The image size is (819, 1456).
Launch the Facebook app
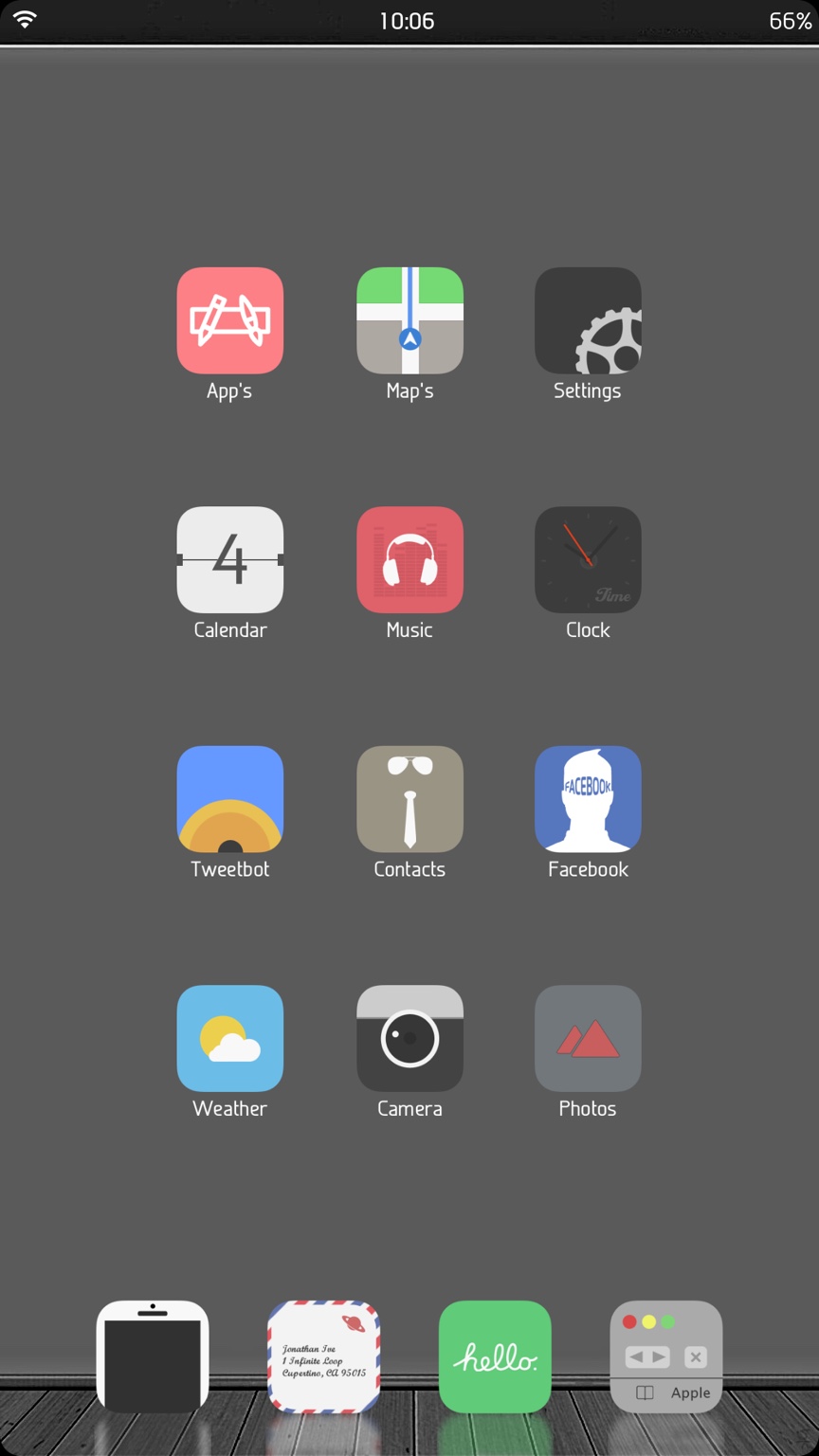[x=588, y=799]
